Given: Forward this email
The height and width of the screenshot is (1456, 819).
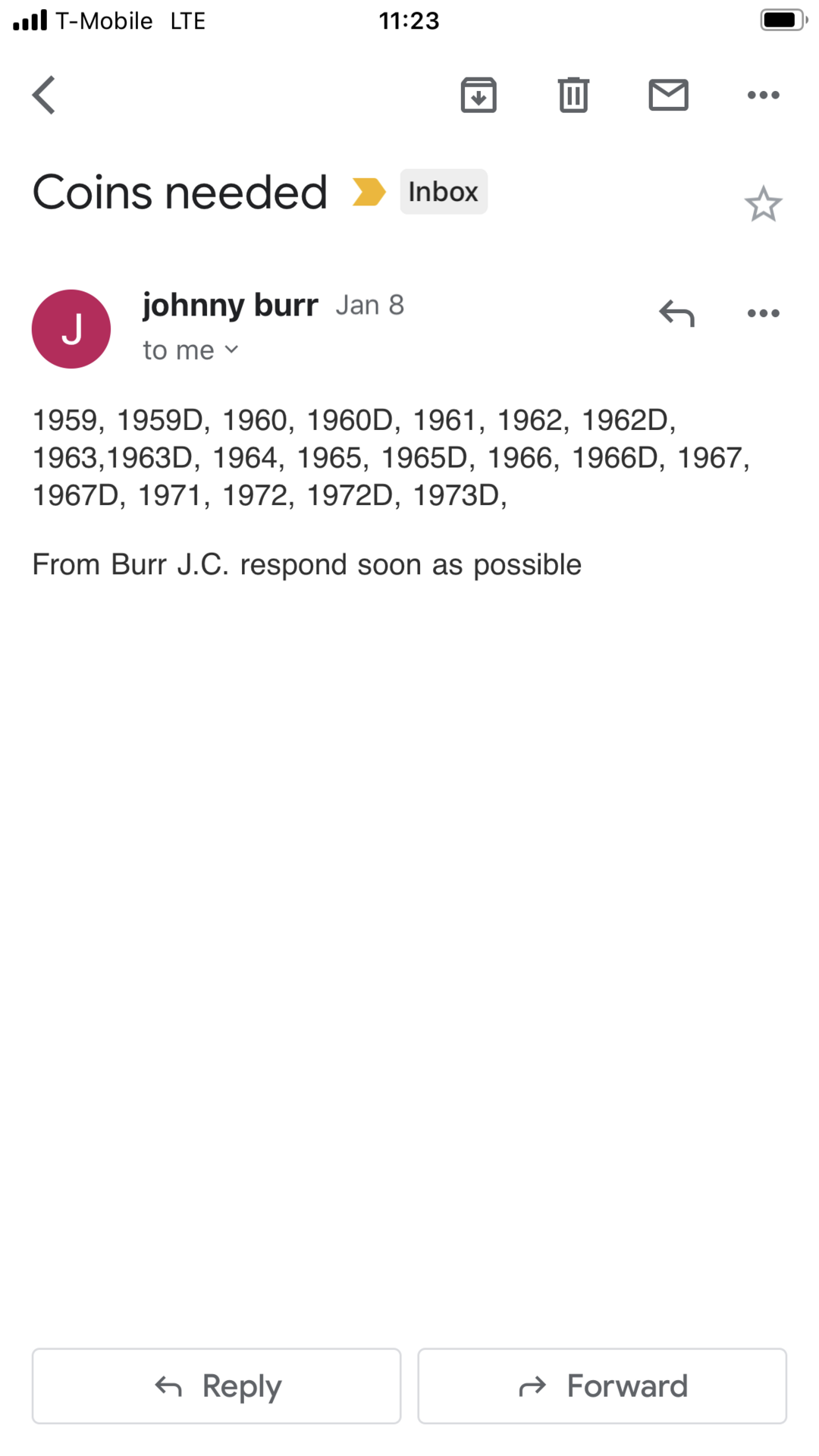Looking at the screenshot, I should pos(602,1386).
